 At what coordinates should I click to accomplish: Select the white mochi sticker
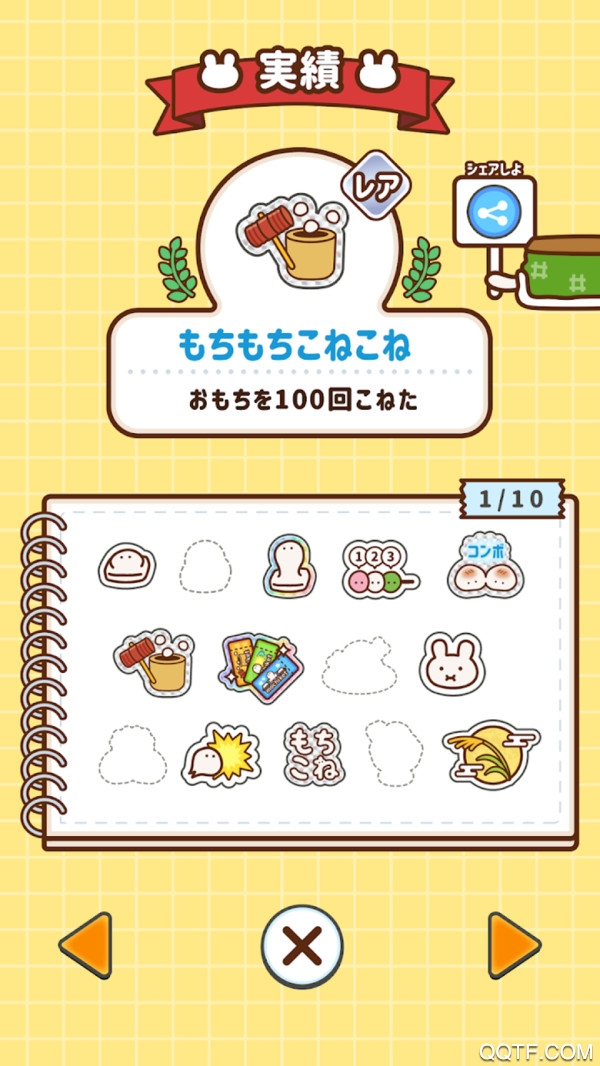pyautogui.click(x=127, y=565)
